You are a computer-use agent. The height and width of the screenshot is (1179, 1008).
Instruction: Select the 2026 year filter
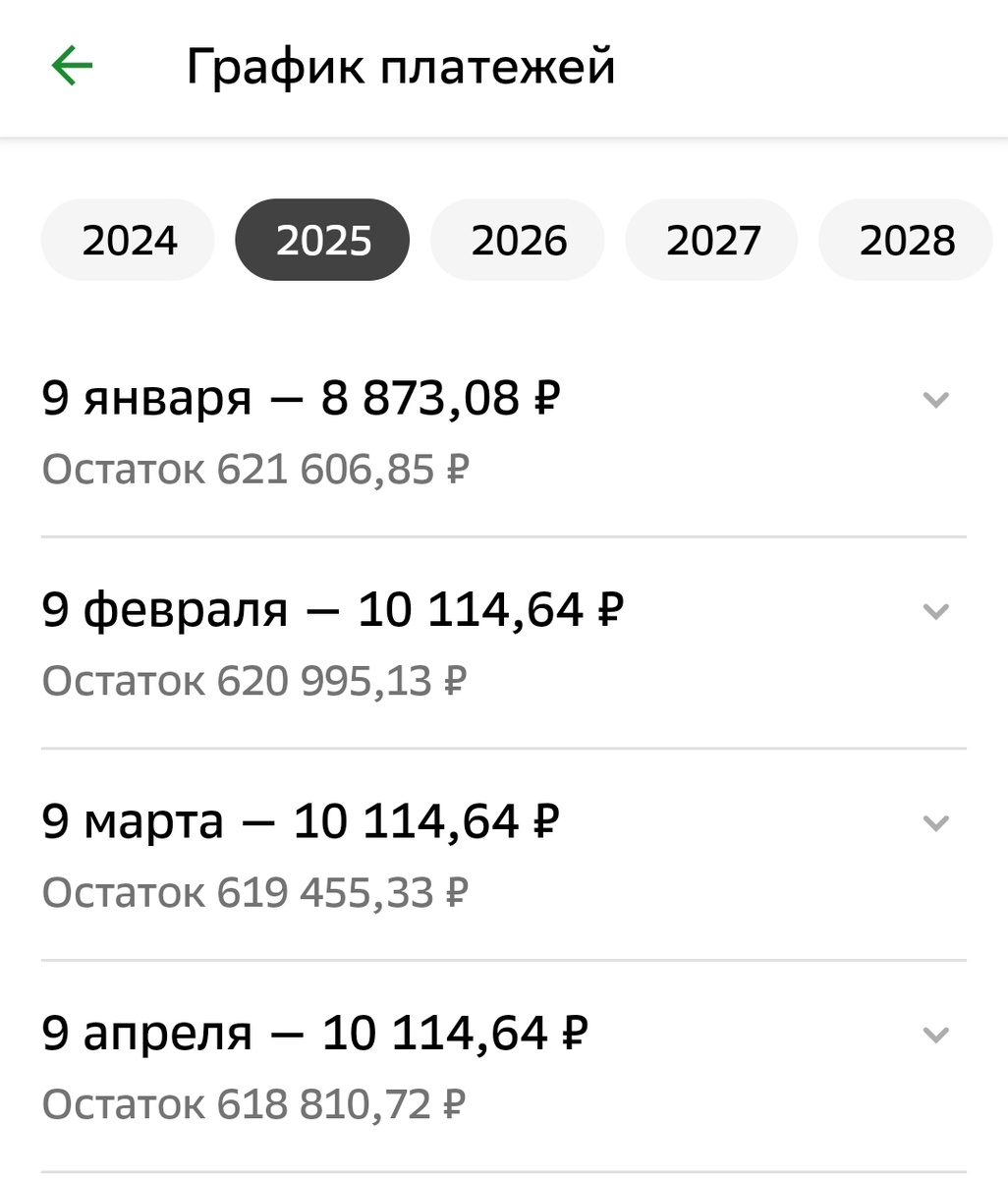(518, 239)
